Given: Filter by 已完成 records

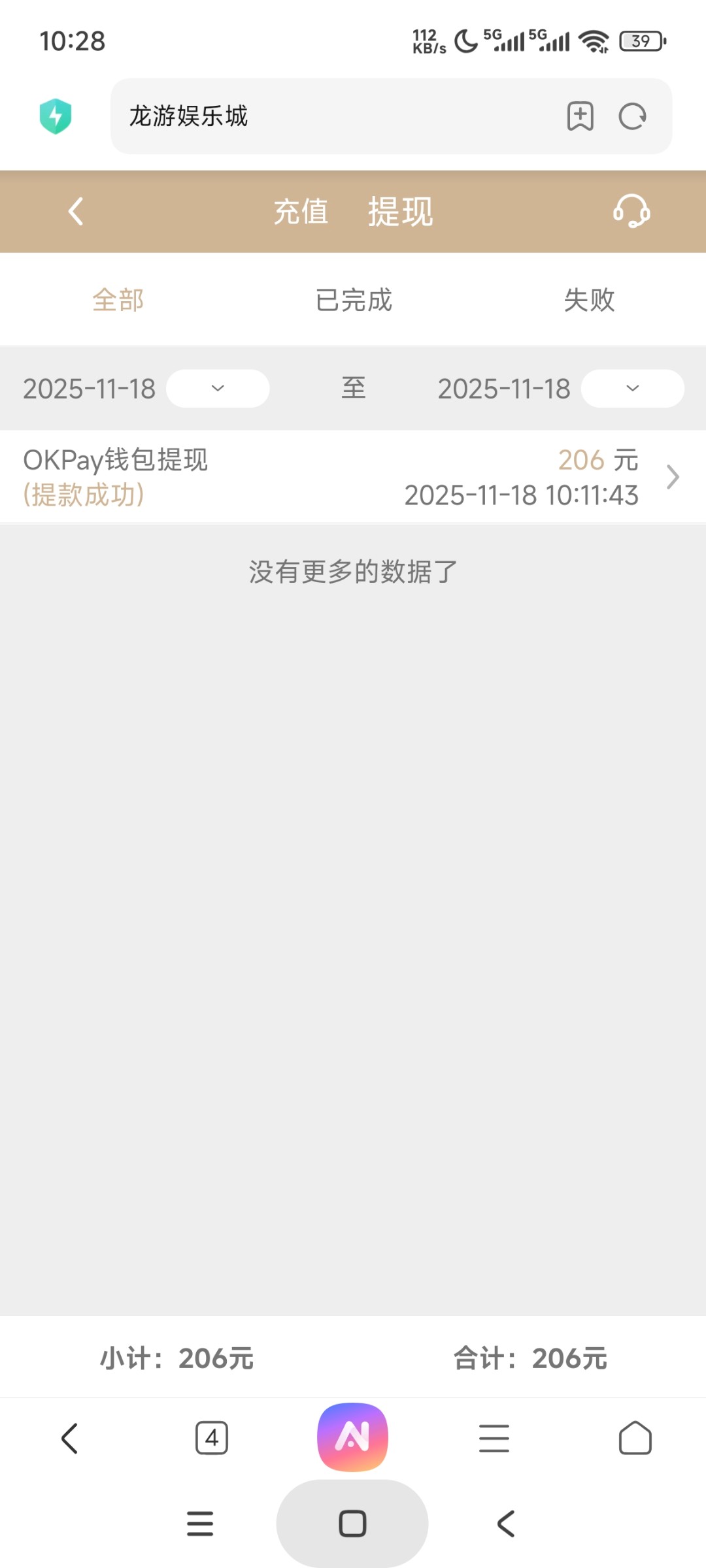Looking at the screenshot, I should tap(353, 301).
